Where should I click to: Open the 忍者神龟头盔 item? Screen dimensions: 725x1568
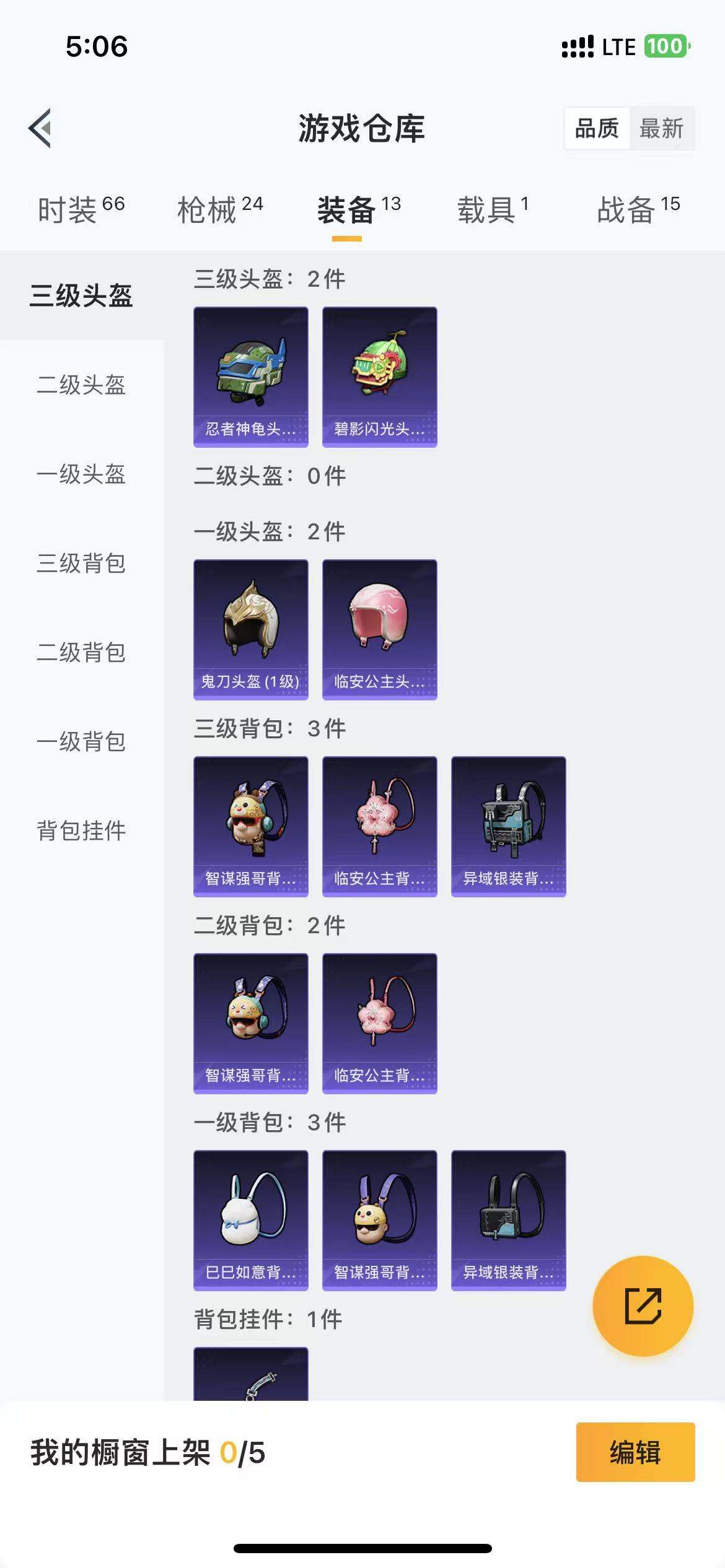tap(251, 377)
